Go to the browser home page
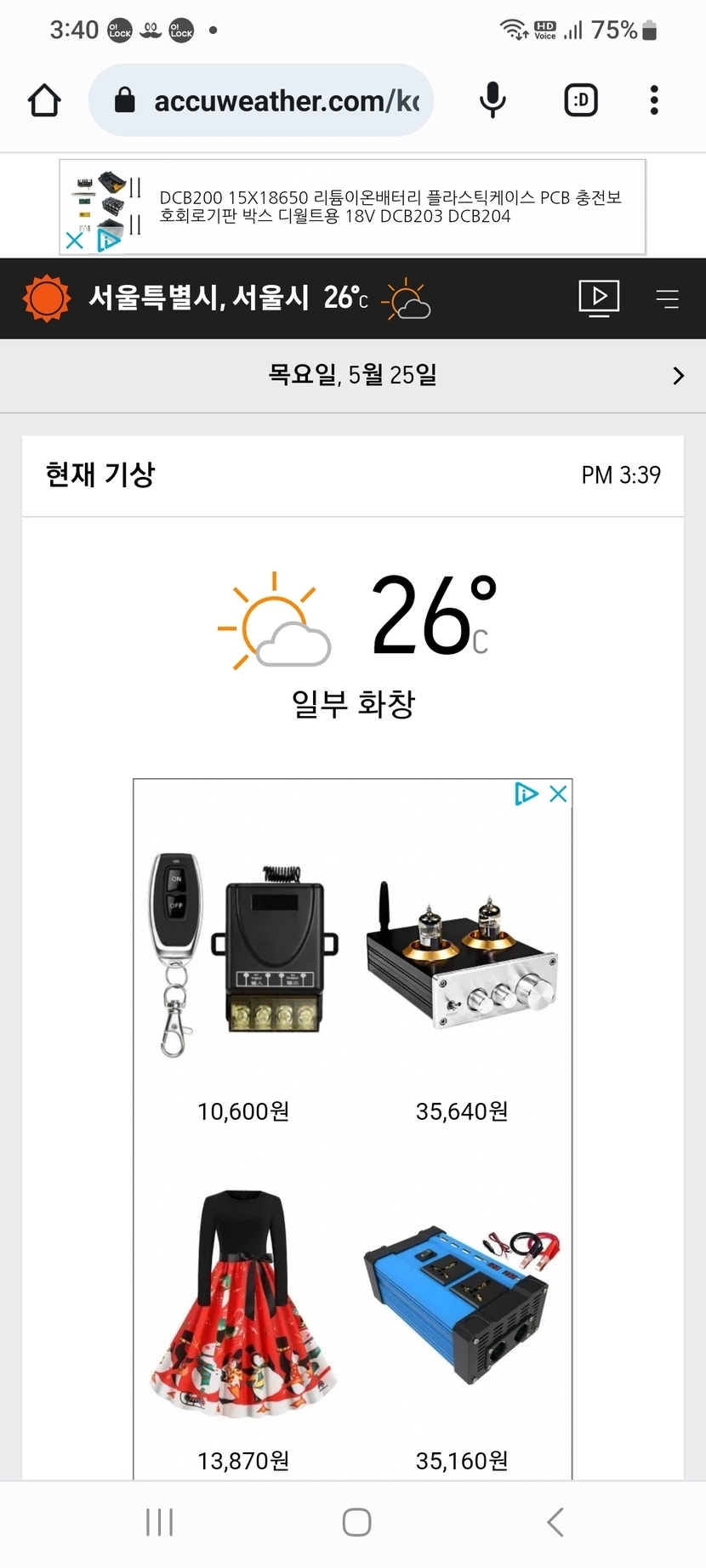706x1568 pixels. tap(44, 100)
